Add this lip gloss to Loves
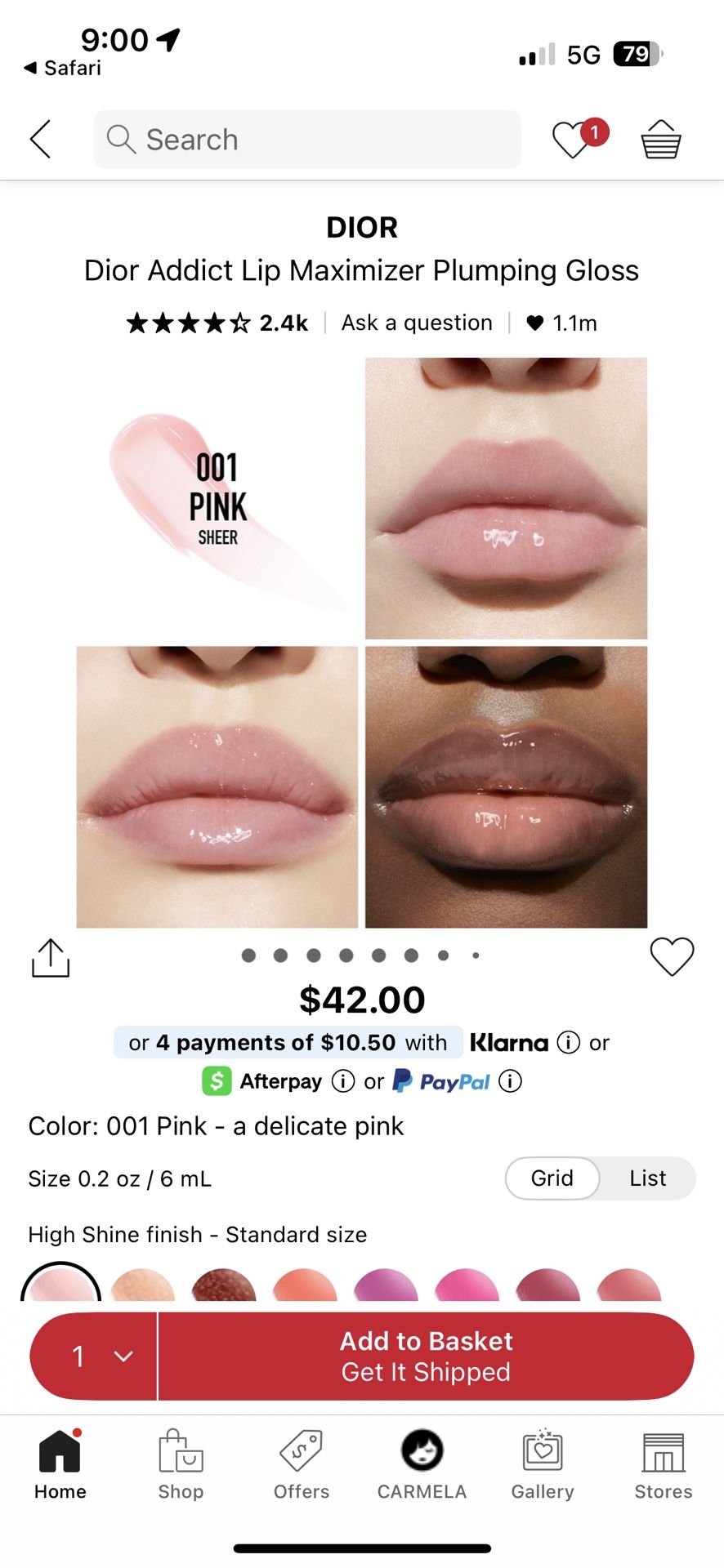Viewport: 724px width, 1568px height. [x=672, y=955]
